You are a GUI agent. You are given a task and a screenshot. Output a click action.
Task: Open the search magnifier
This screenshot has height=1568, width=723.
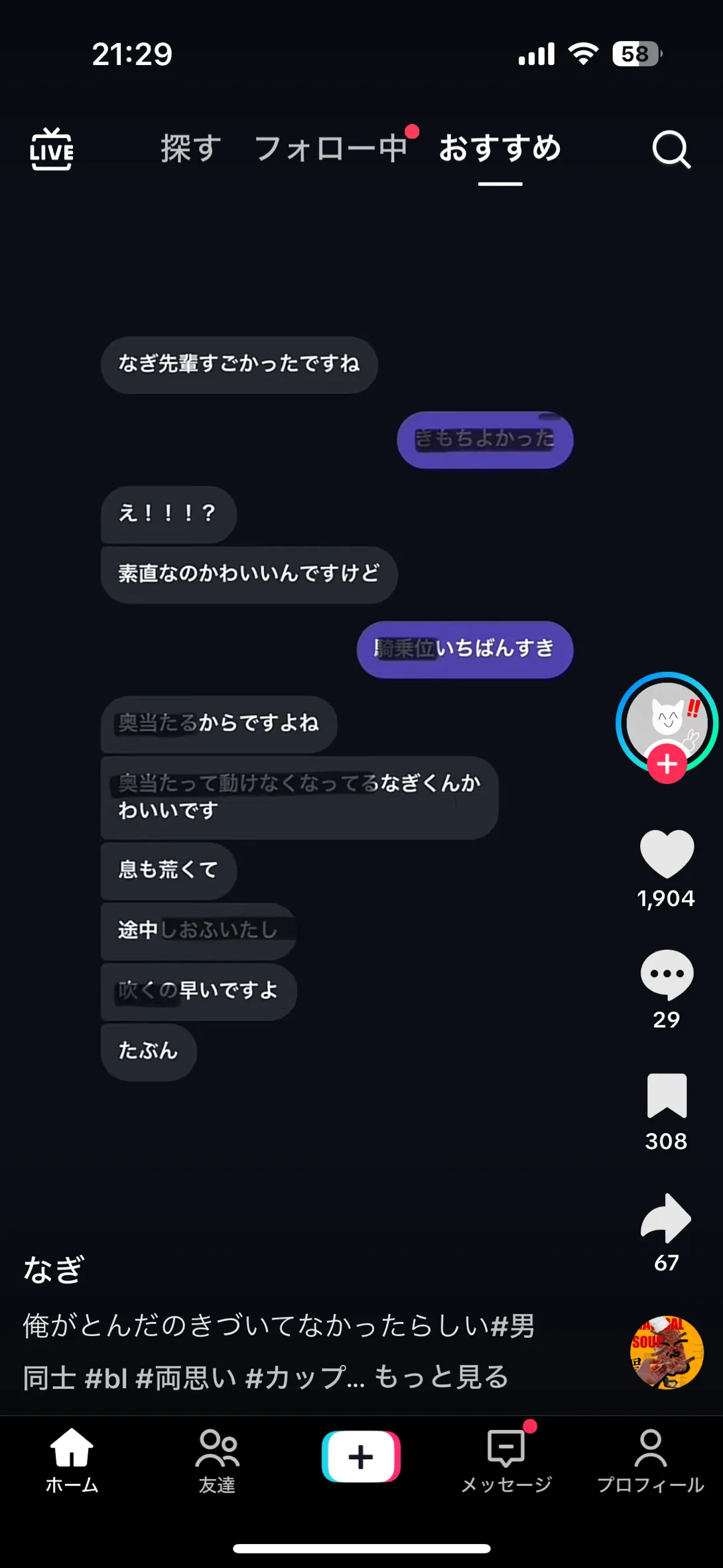click(671, 150)
